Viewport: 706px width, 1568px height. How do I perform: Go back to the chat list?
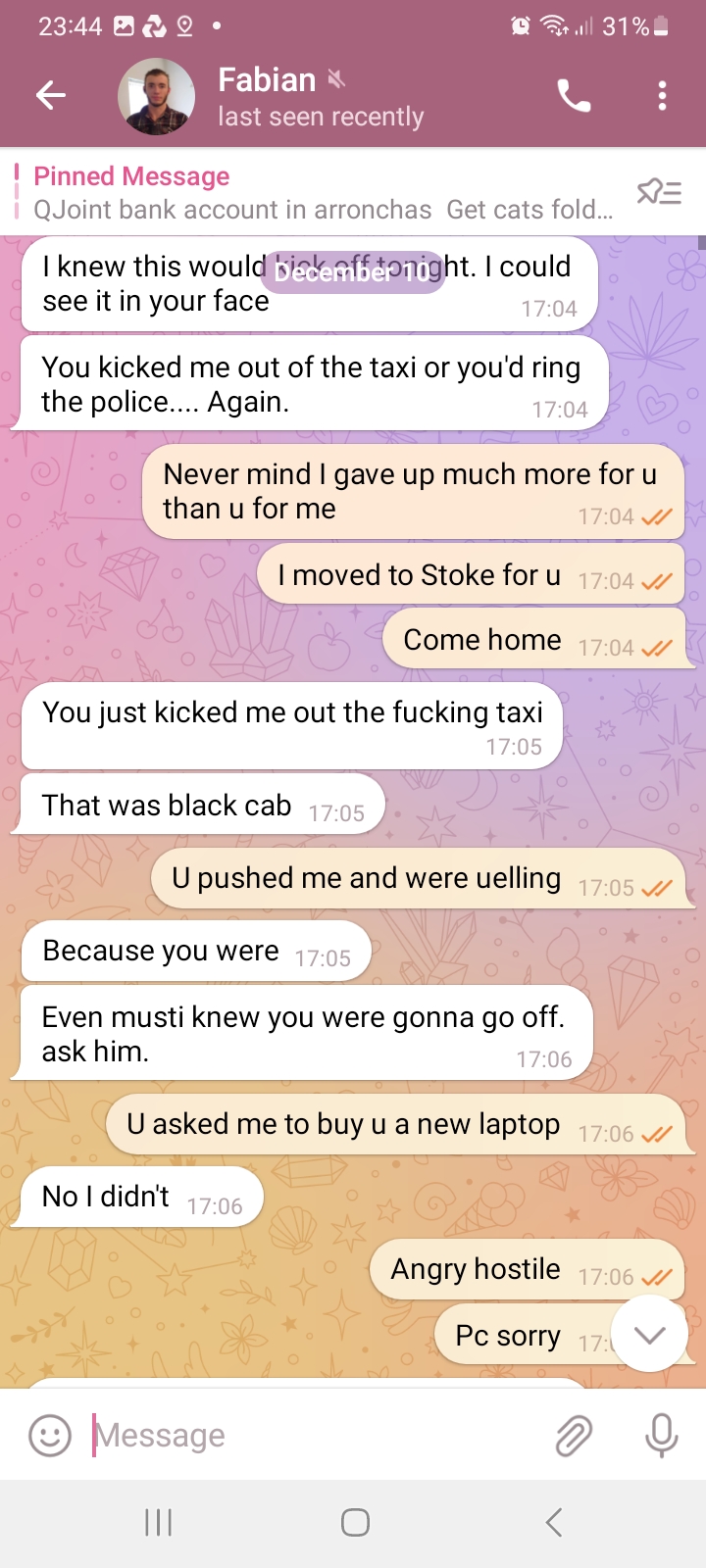(x=51, y=95)
